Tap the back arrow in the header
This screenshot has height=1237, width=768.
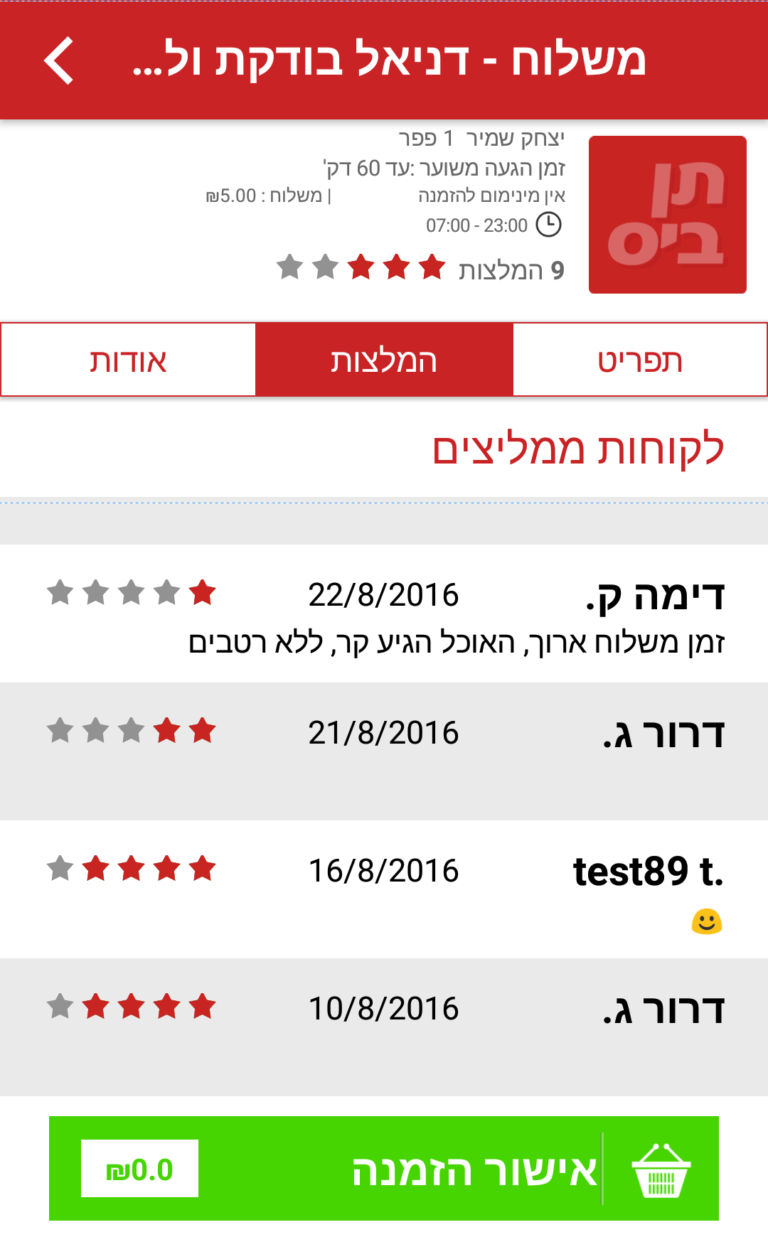(x=58, y=61)
